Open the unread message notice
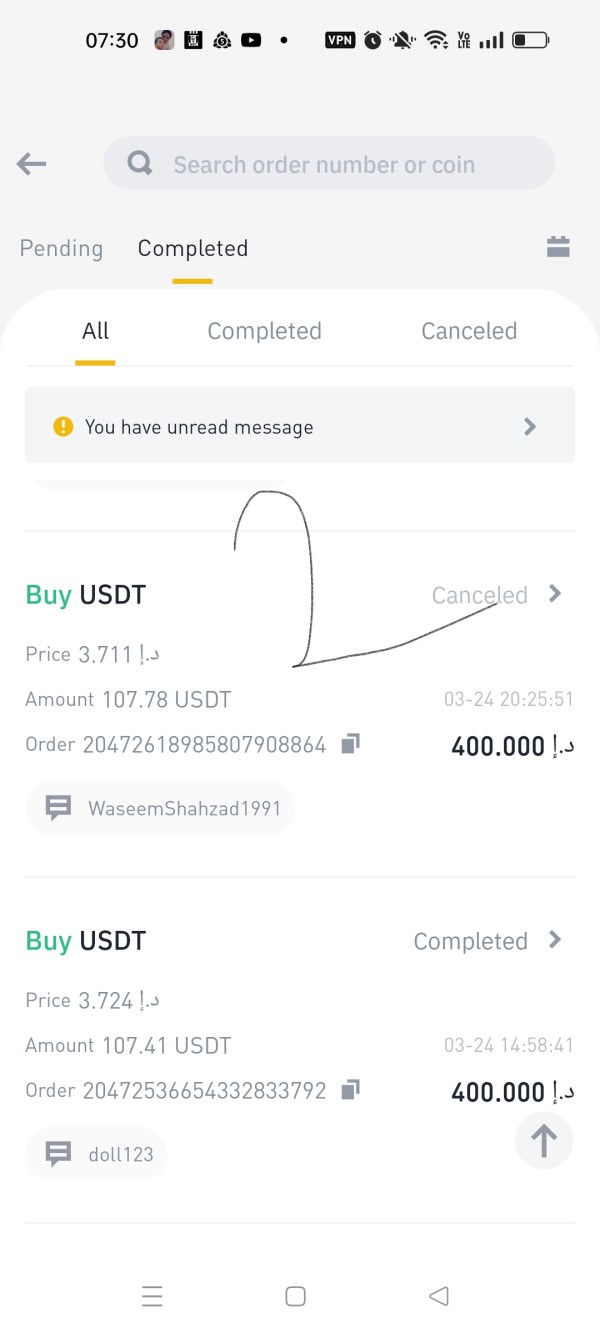 [x=300, y=426]
